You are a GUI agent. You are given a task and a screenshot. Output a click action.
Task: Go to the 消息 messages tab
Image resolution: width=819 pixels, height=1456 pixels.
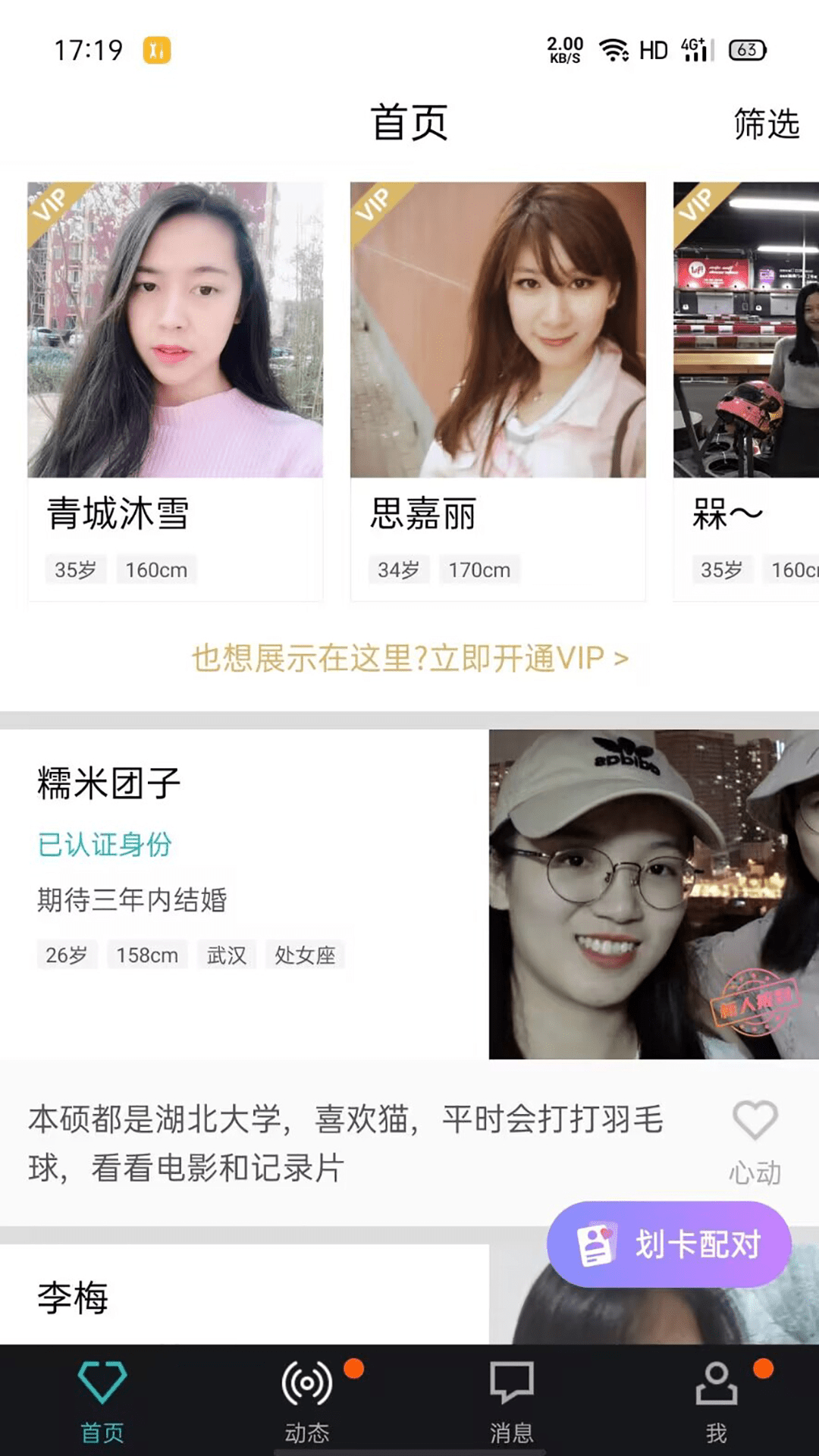(x=512, y=1401)
